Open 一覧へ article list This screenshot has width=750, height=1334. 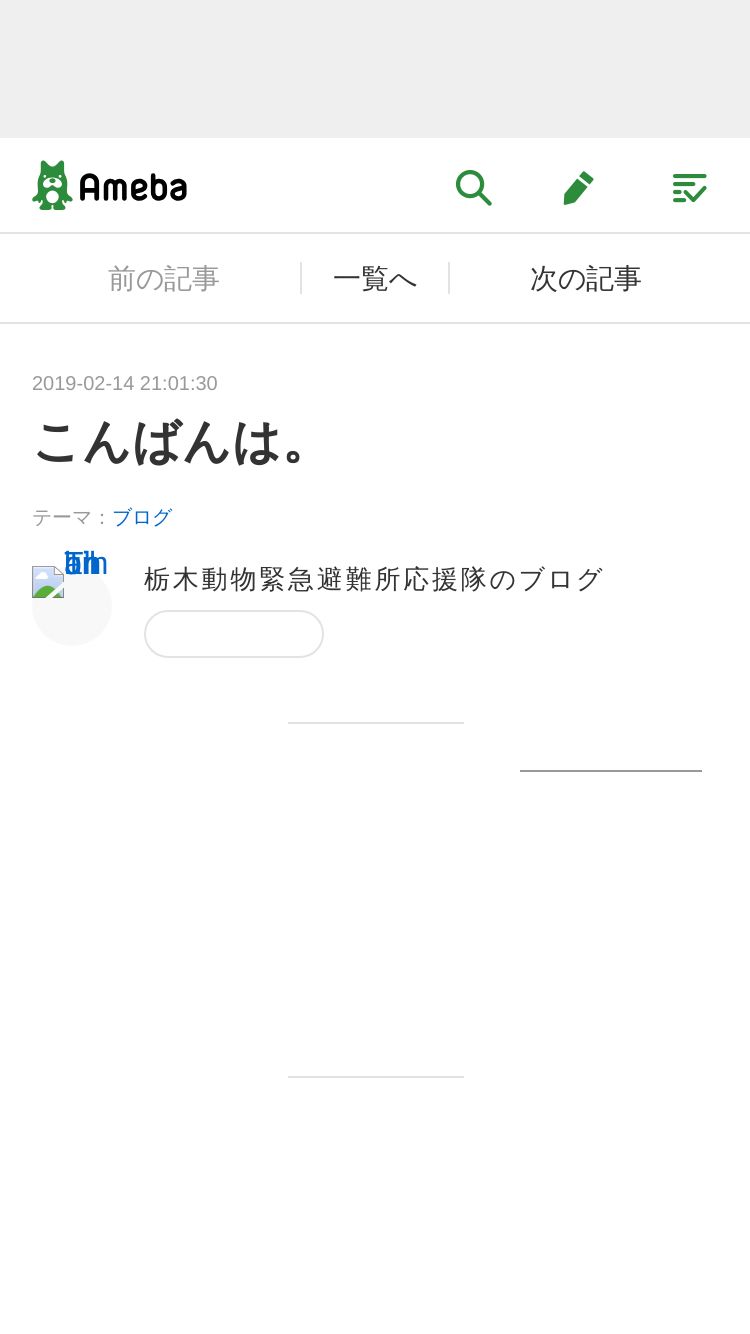[x=375, y=278]
